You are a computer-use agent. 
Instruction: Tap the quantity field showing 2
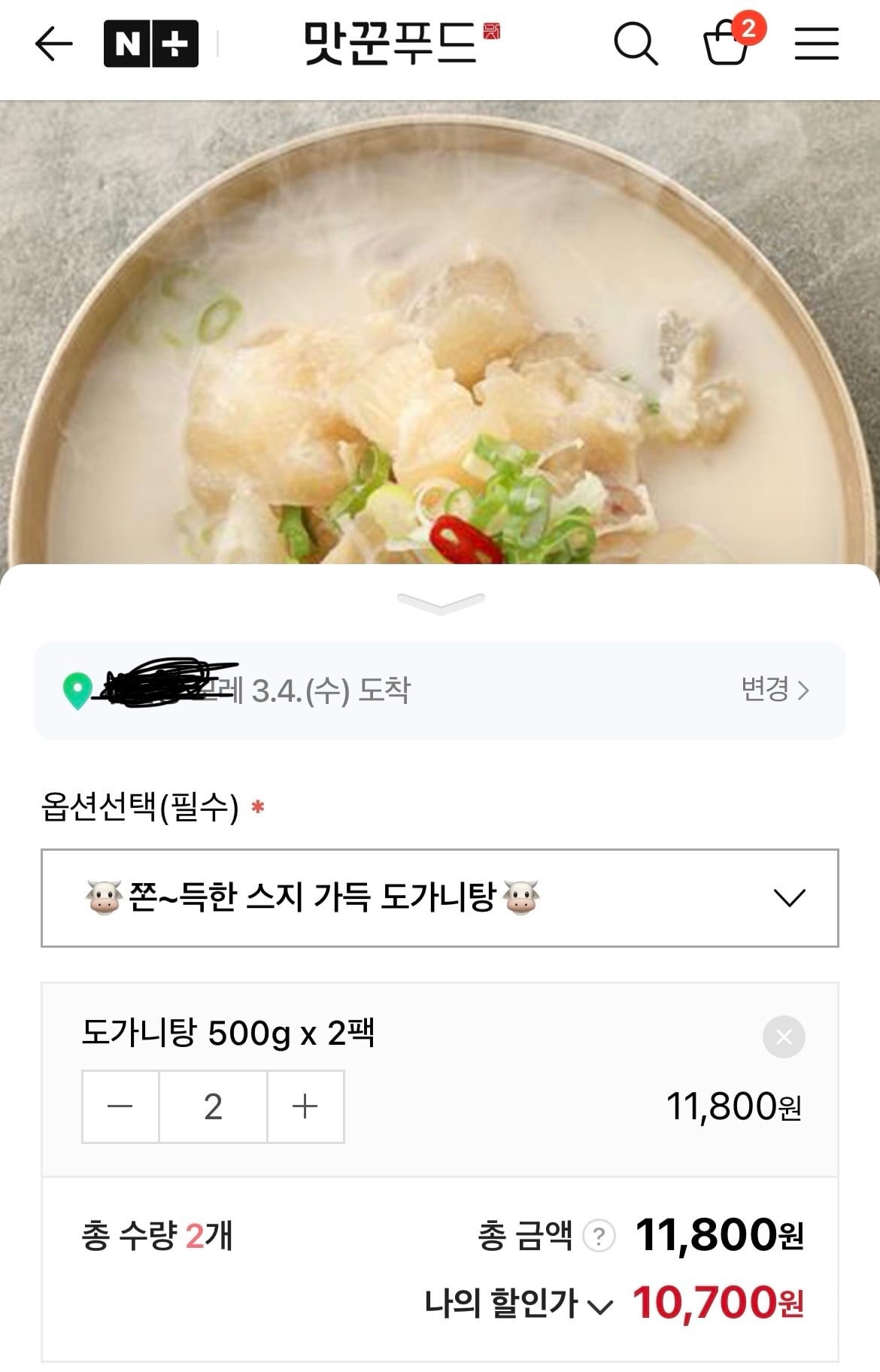tap(213, 1106)
